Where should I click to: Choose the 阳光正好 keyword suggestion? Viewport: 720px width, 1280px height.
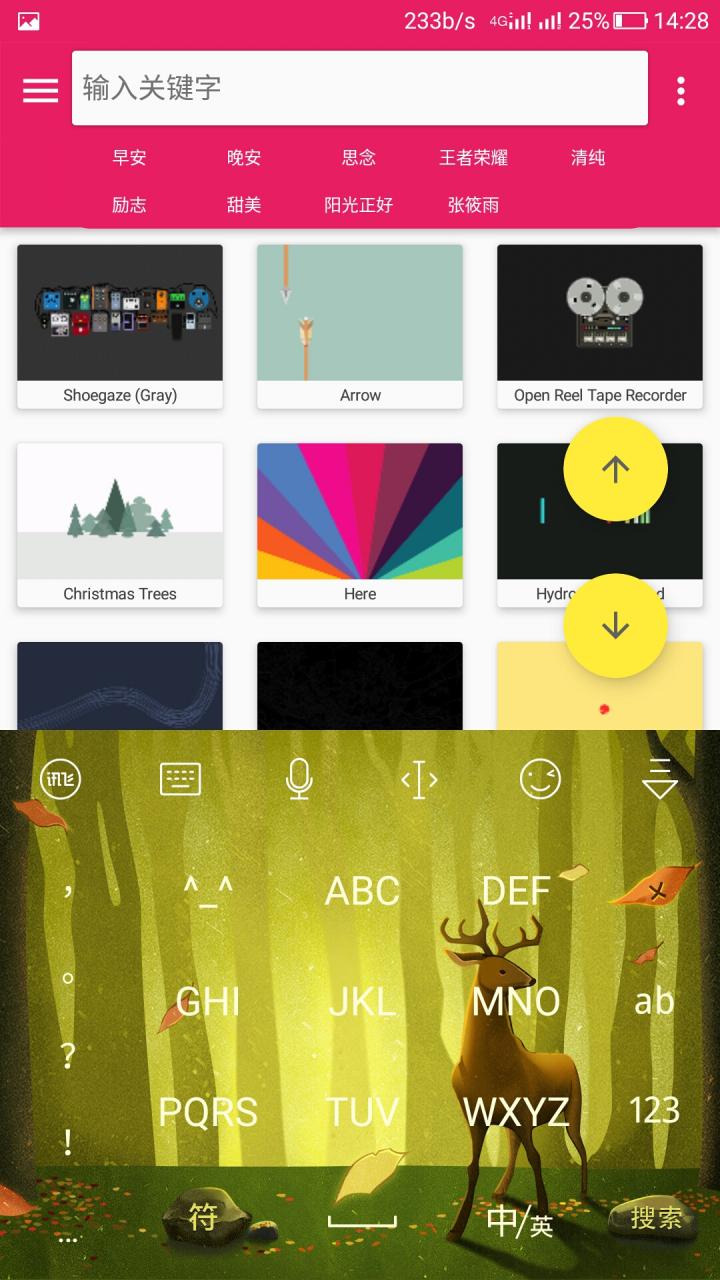358,205
